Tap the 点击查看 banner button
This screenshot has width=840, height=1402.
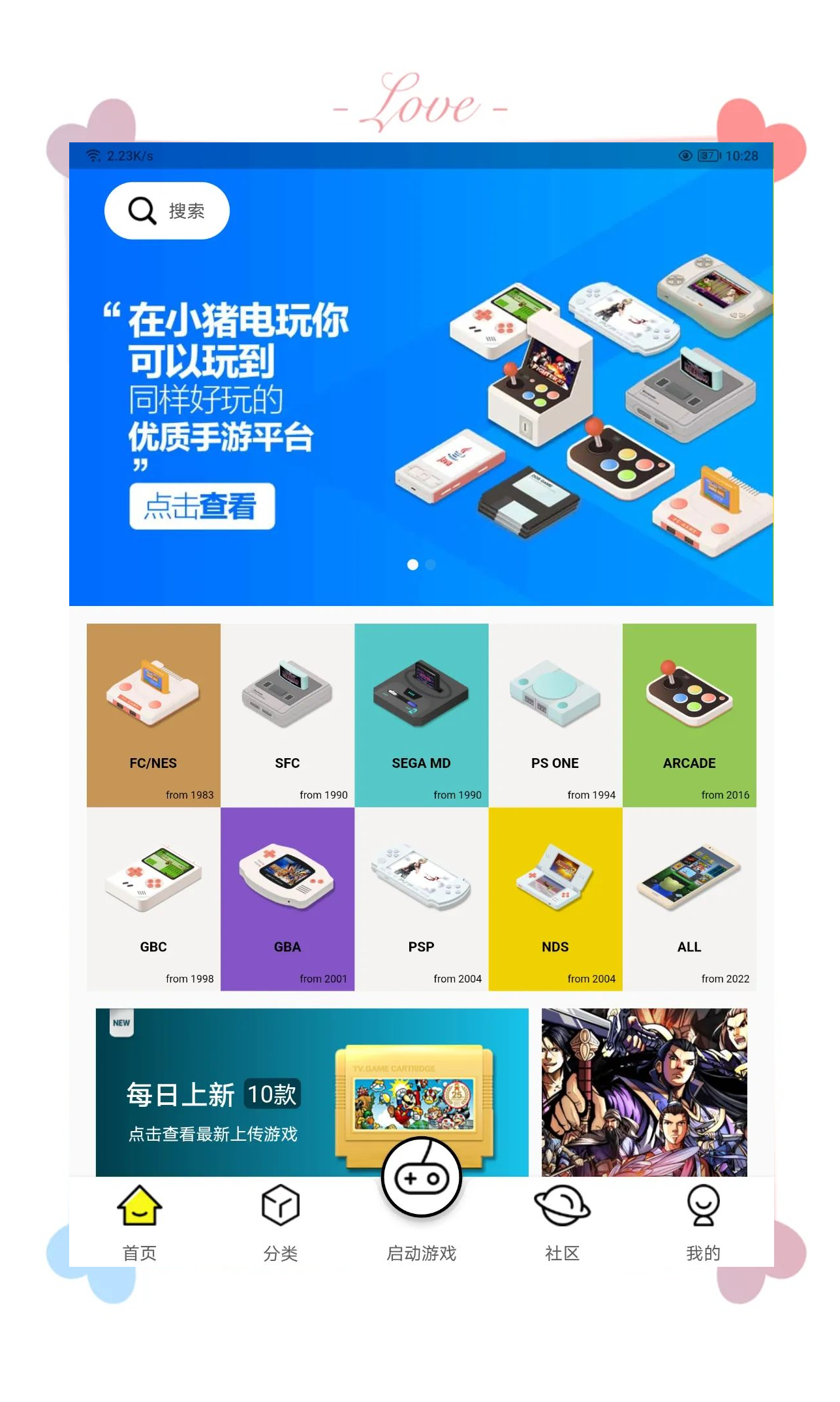pyautogui.click(x=202, y=506)
